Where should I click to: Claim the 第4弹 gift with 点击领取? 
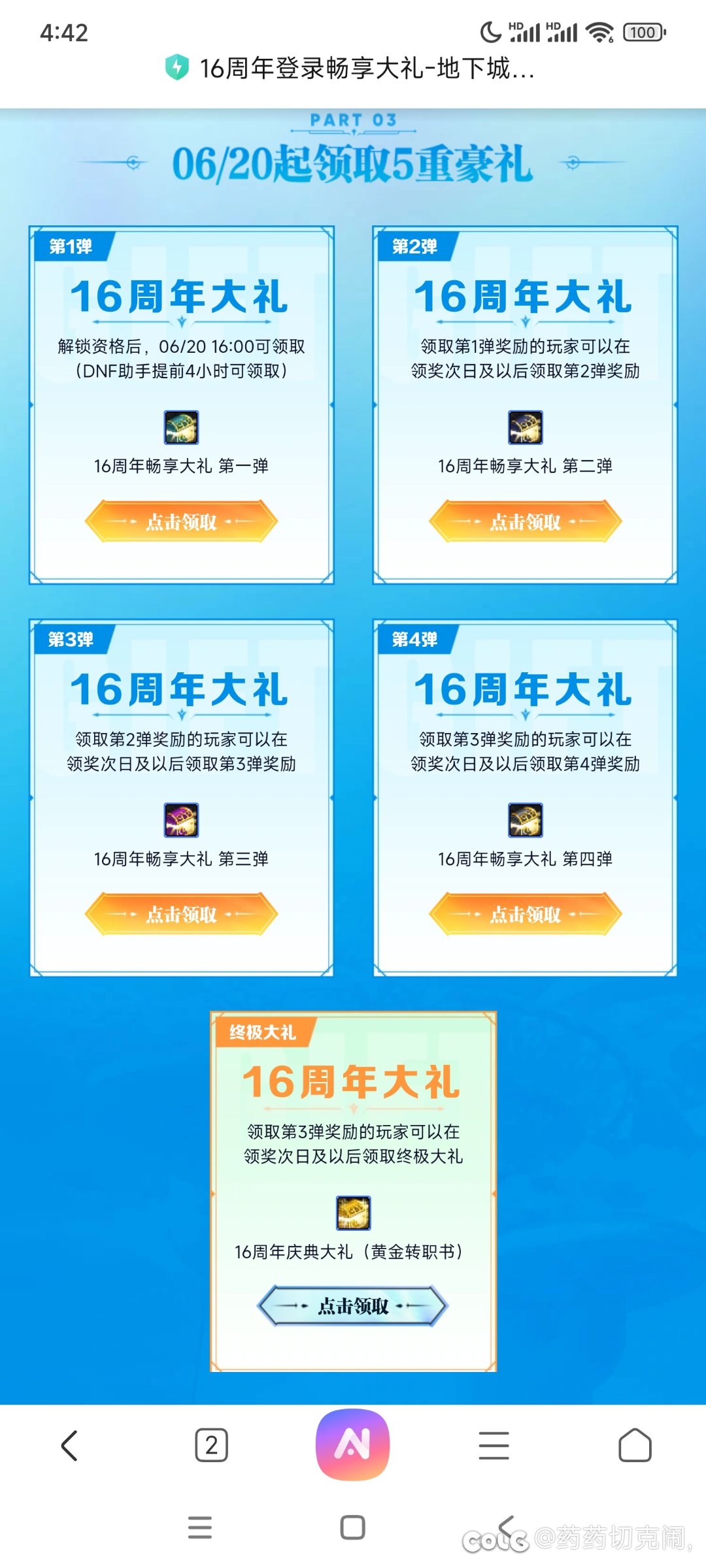pos(525,914)
